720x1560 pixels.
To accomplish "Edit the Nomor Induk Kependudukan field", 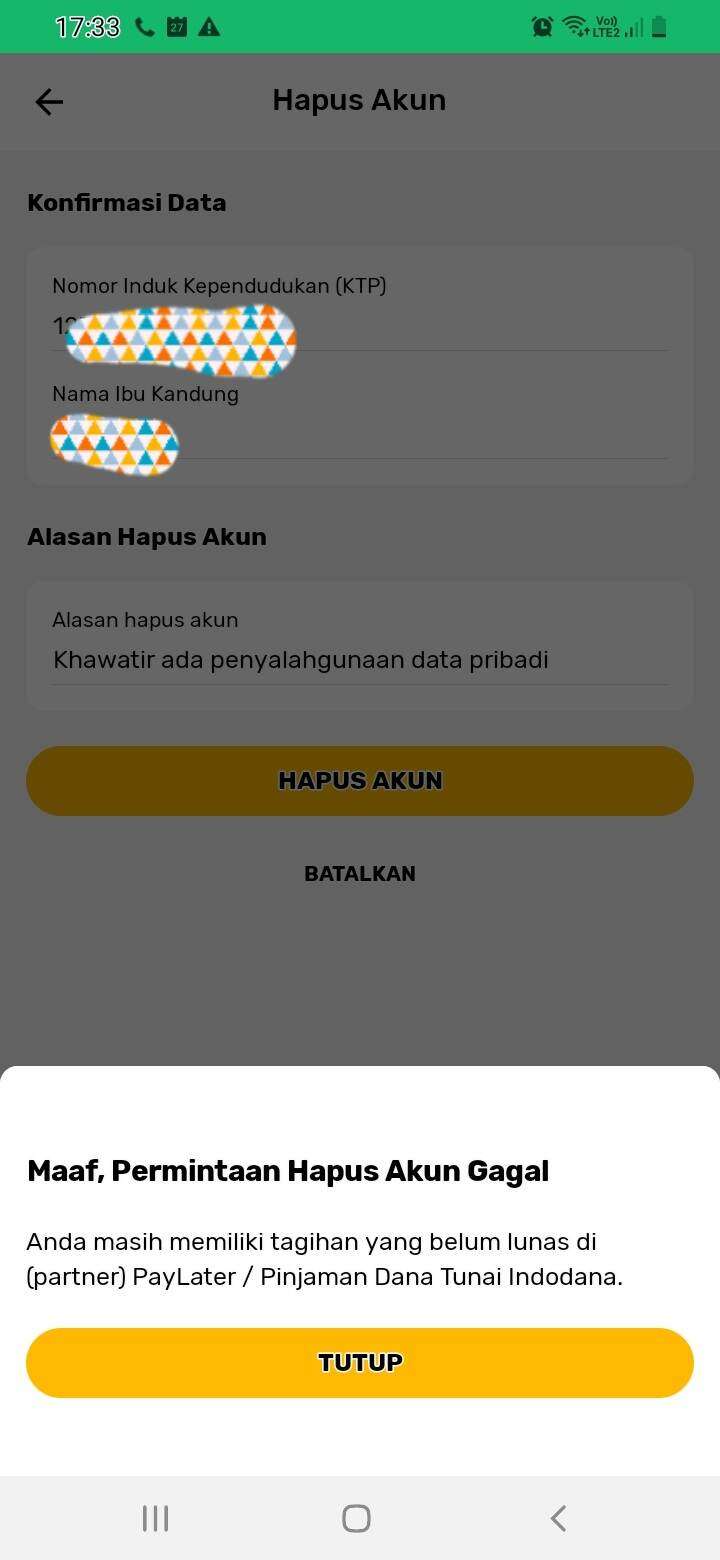I will click(x=360, y=312).
